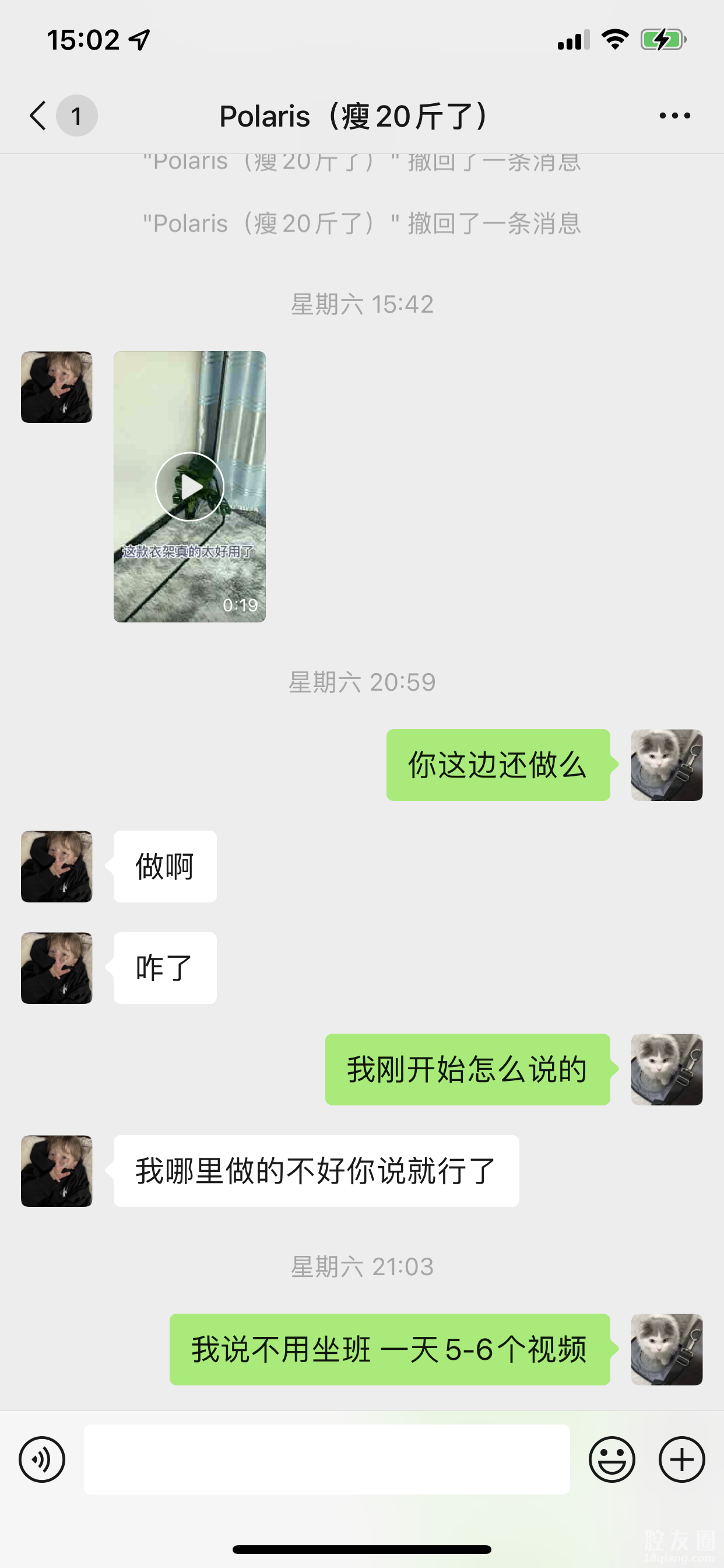Open my profile from the avatar beside 你这边还做么
724x1568 pixels.
(x=666, y=765)
